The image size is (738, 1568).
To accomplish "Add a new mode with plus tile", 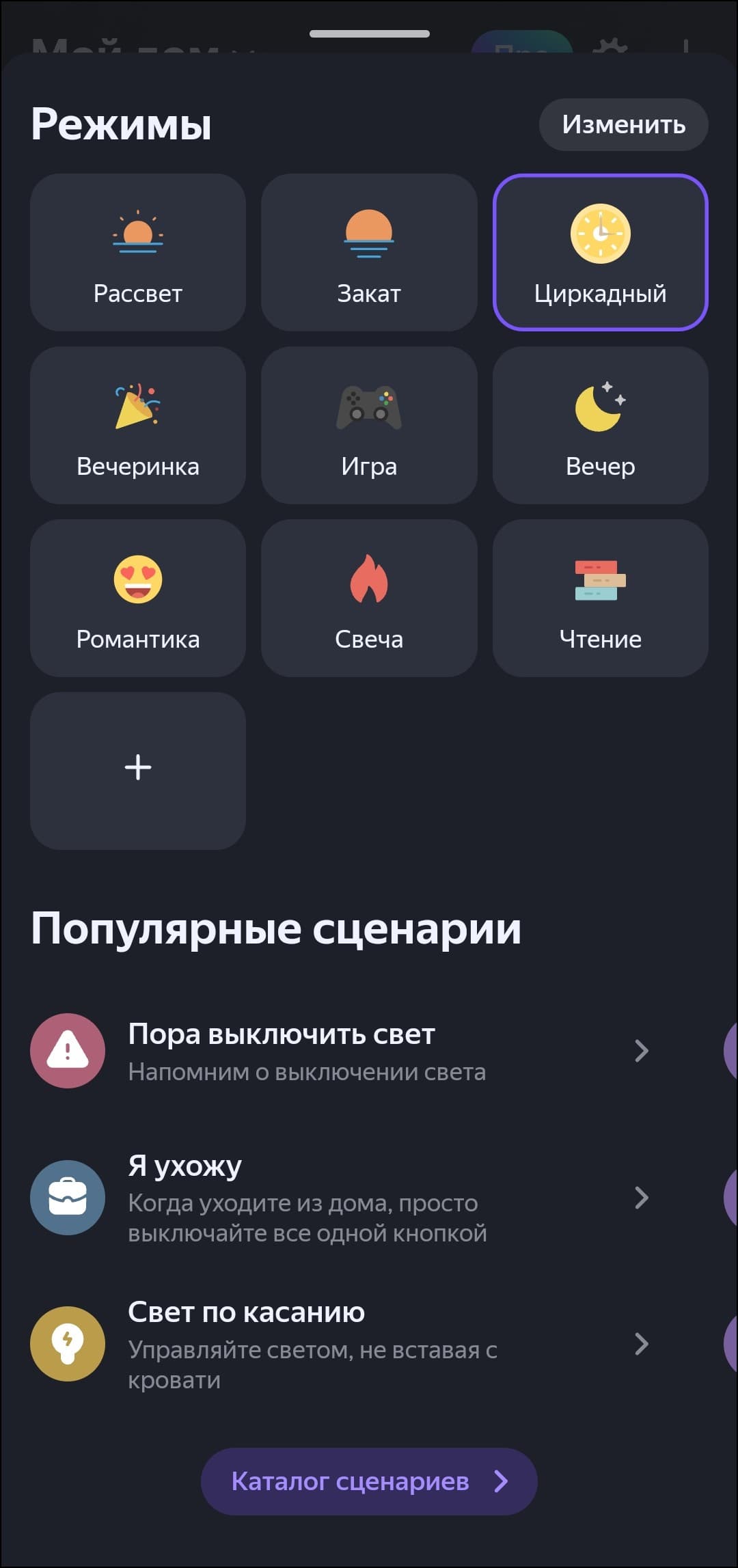I will tap(138, 770).
